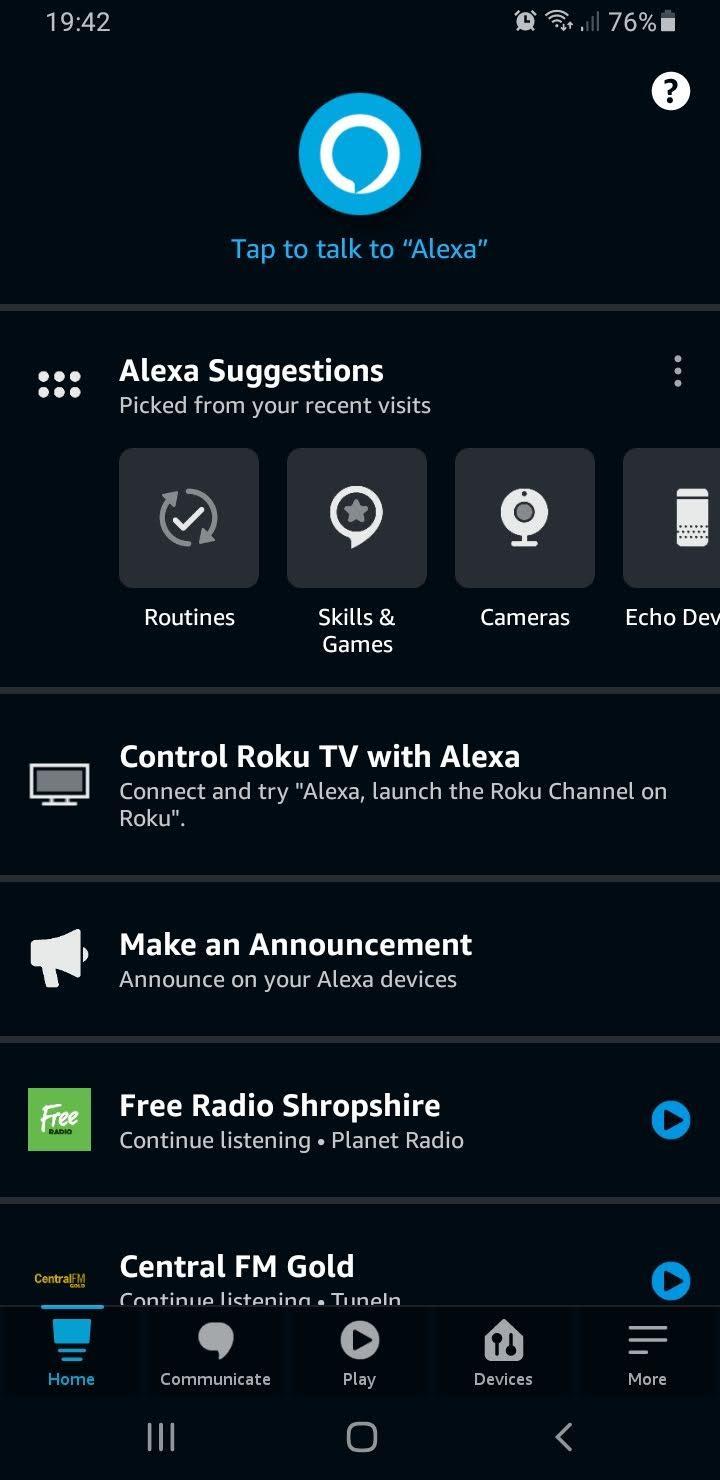
Task: Open the Cameras shortcut
Action: click(525, 518)
